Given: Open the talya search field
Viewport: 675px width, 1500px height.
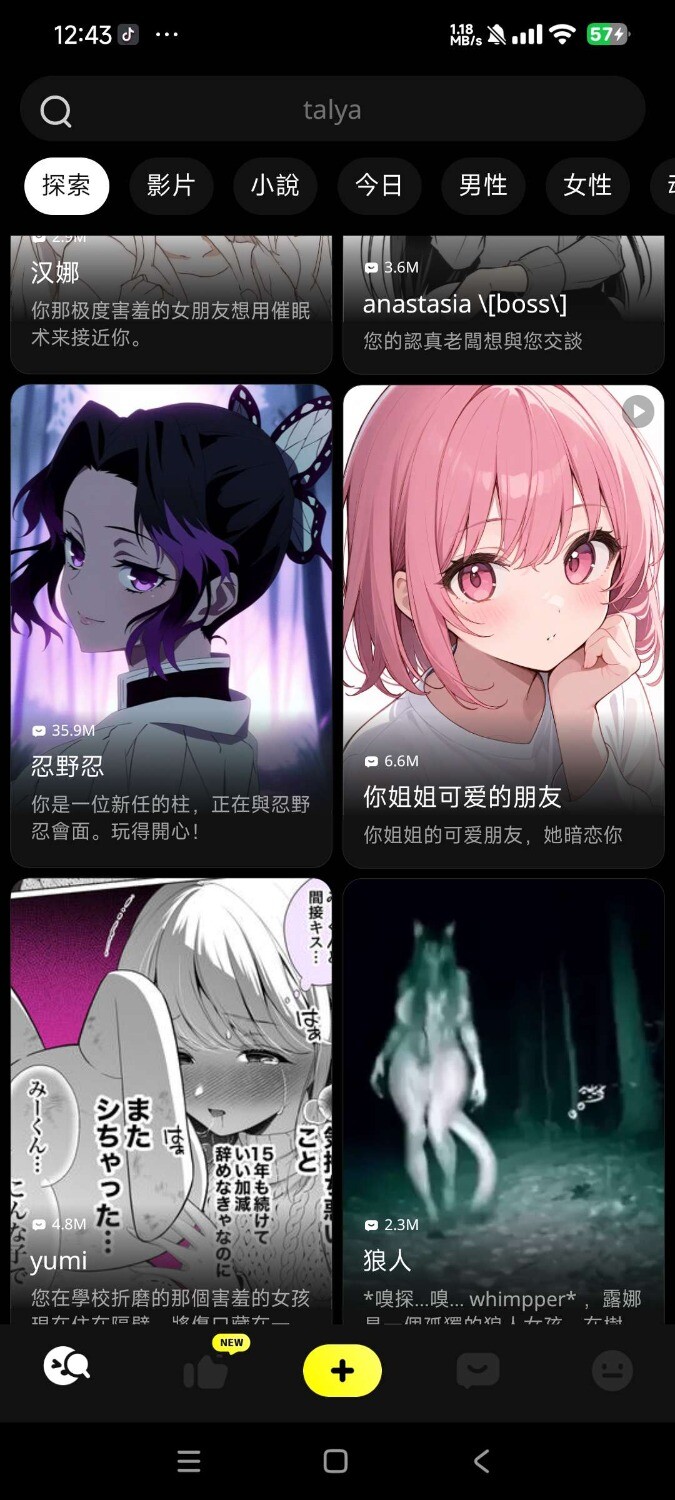Looking at the screenshot, I should point(332,110).
